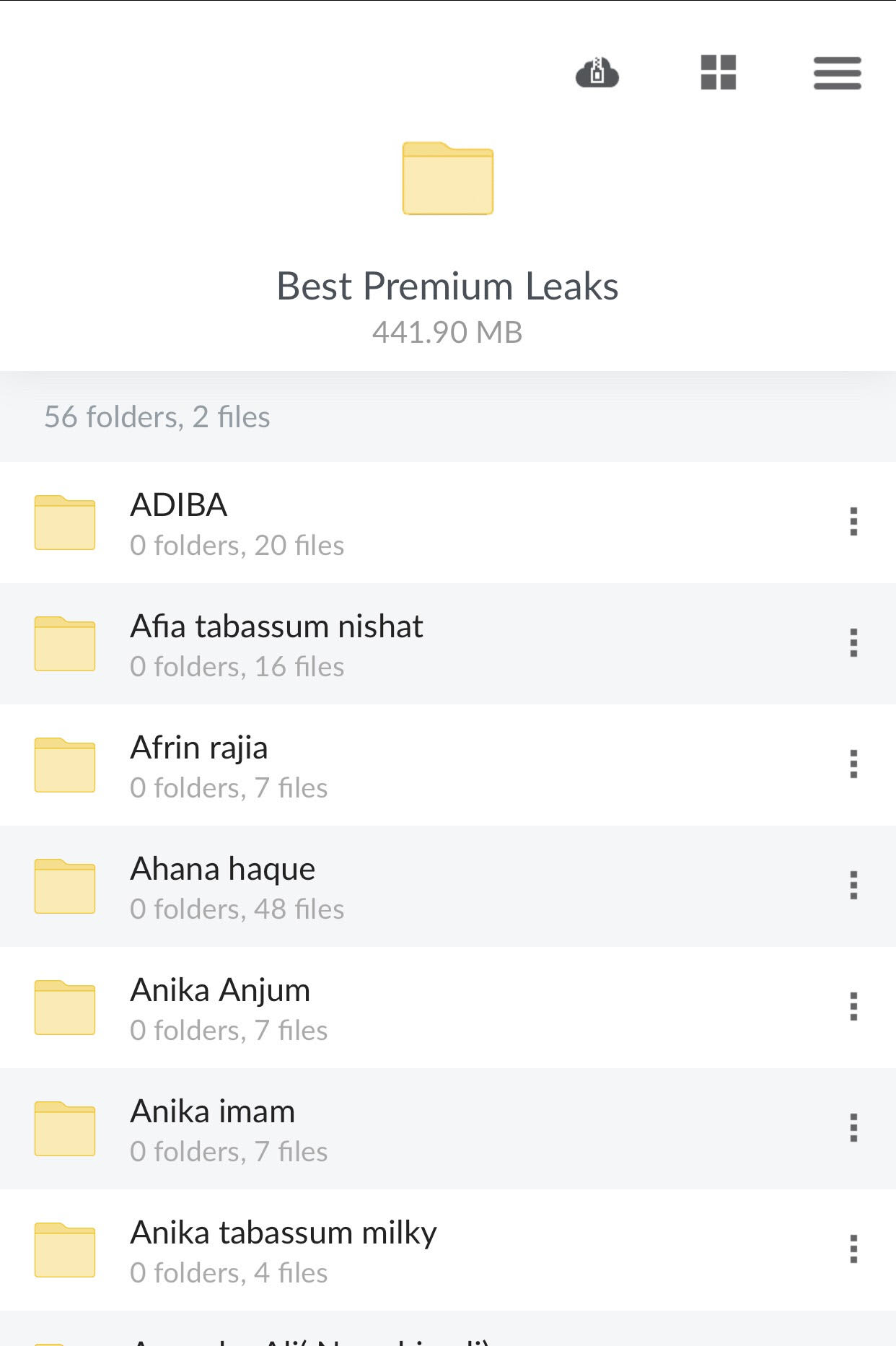Select the ADIBA folder icon
Screen dimensions: 896x1346
pyautogui.click(x=66, y=523)
